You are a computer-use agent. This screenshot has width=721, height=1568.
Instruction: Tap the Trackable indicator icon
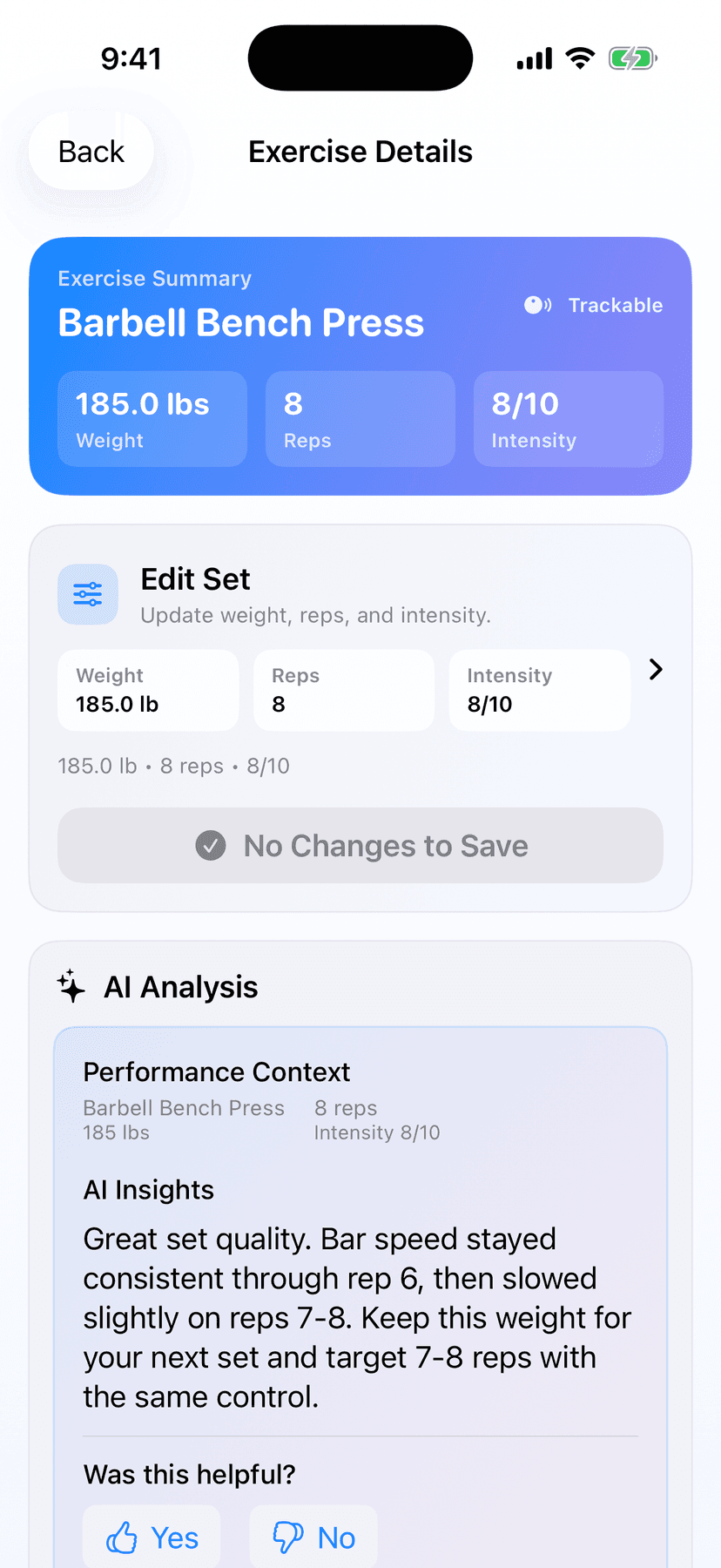pos(537,306)
